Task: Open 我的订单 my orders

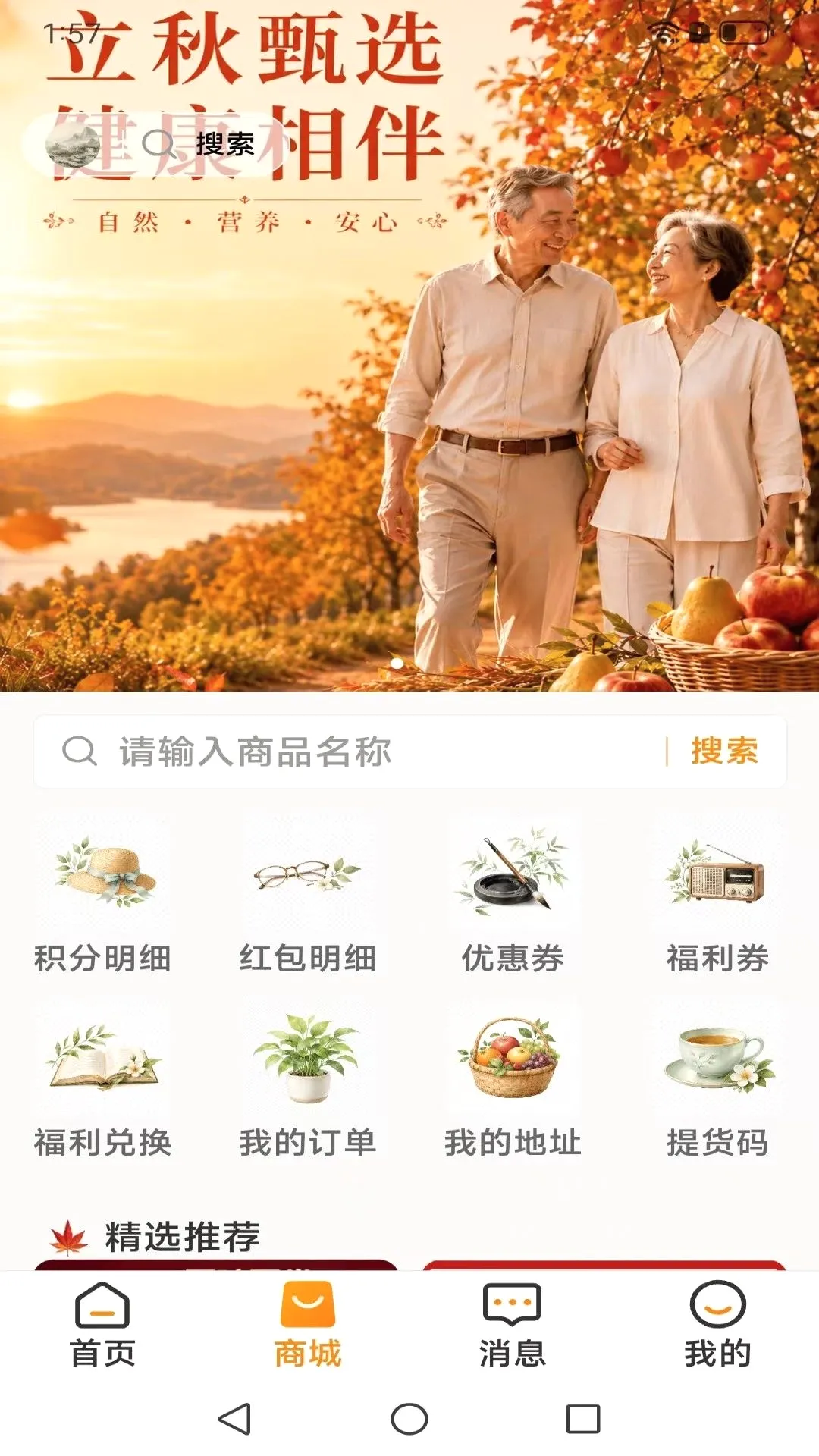Action: click(x=307, y=1086)
